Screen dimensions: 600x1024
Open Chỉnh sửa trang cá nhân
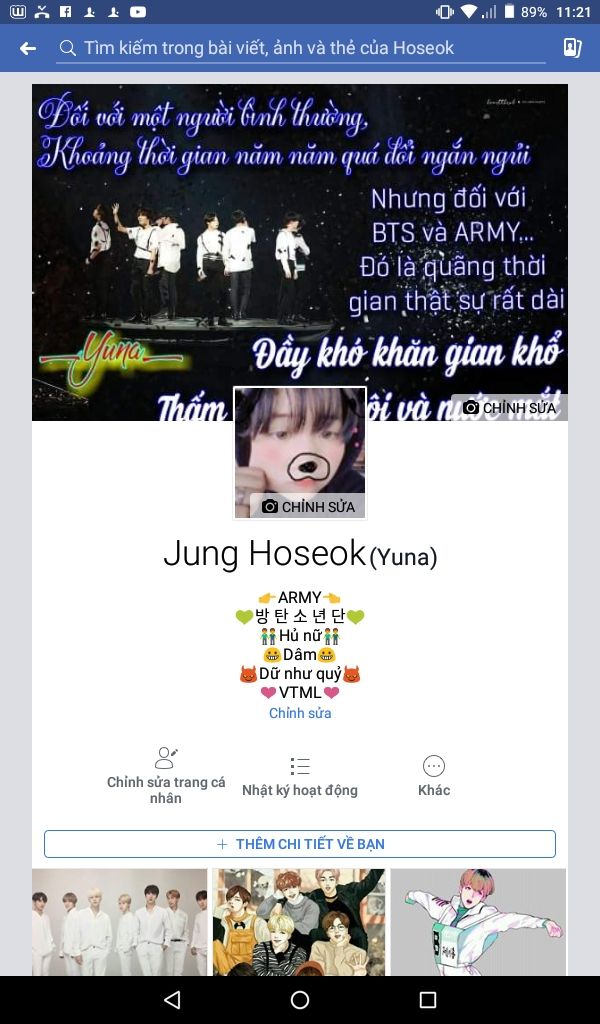(x=166, y=775)
